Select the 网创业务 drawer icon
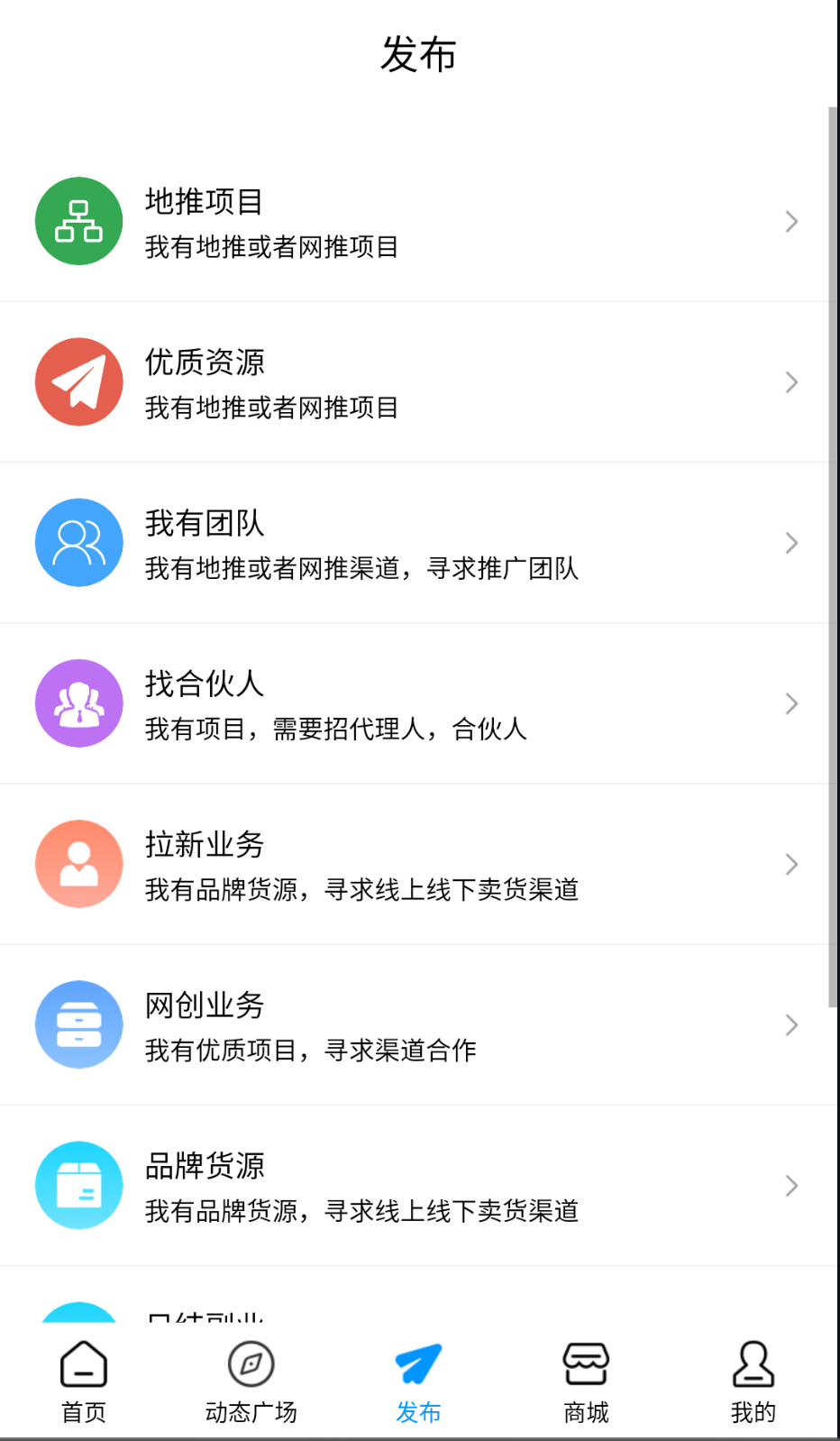Screen dimensions: 840x1441 78,1024
